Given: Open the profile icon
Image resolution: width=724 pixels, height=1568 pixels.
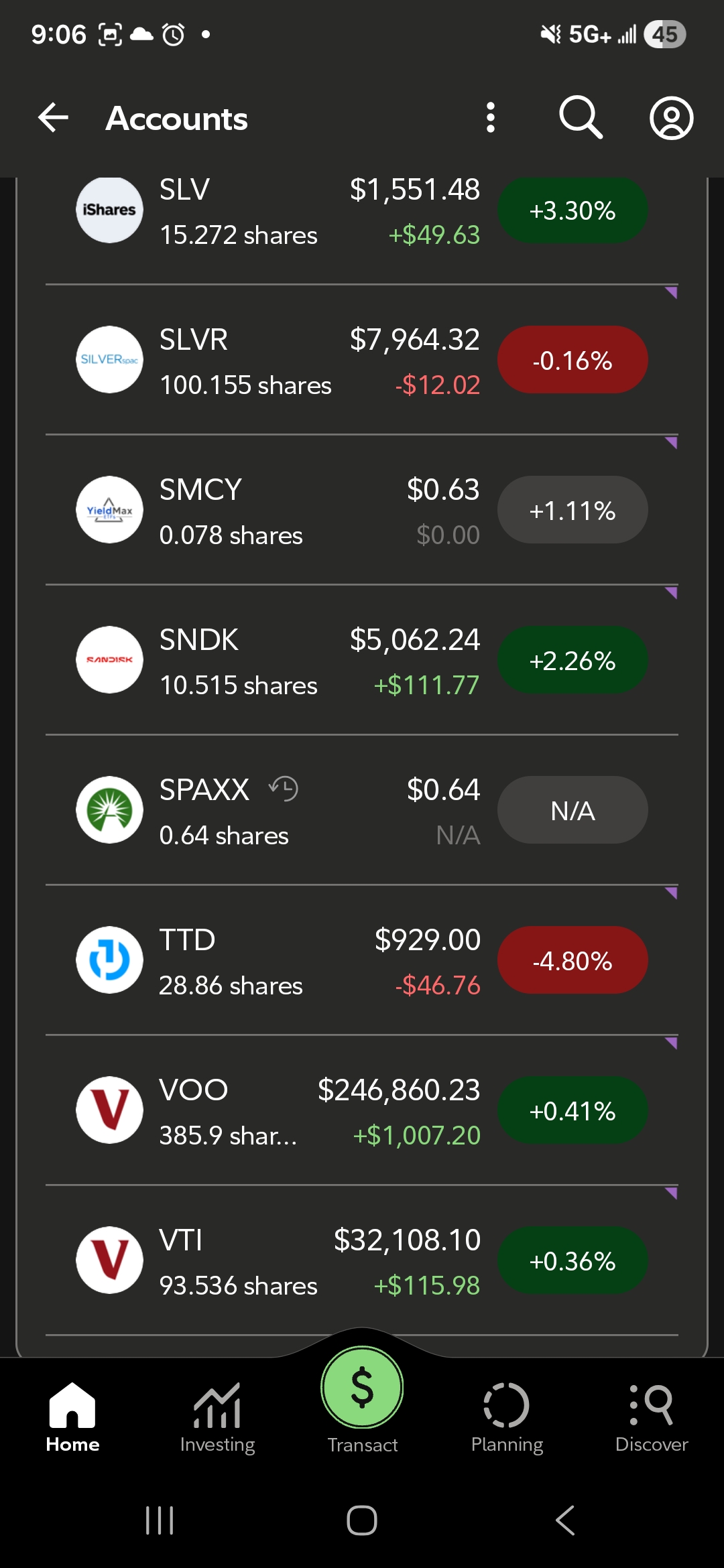Looking at the screenshot, I should (x=671, y=118).
